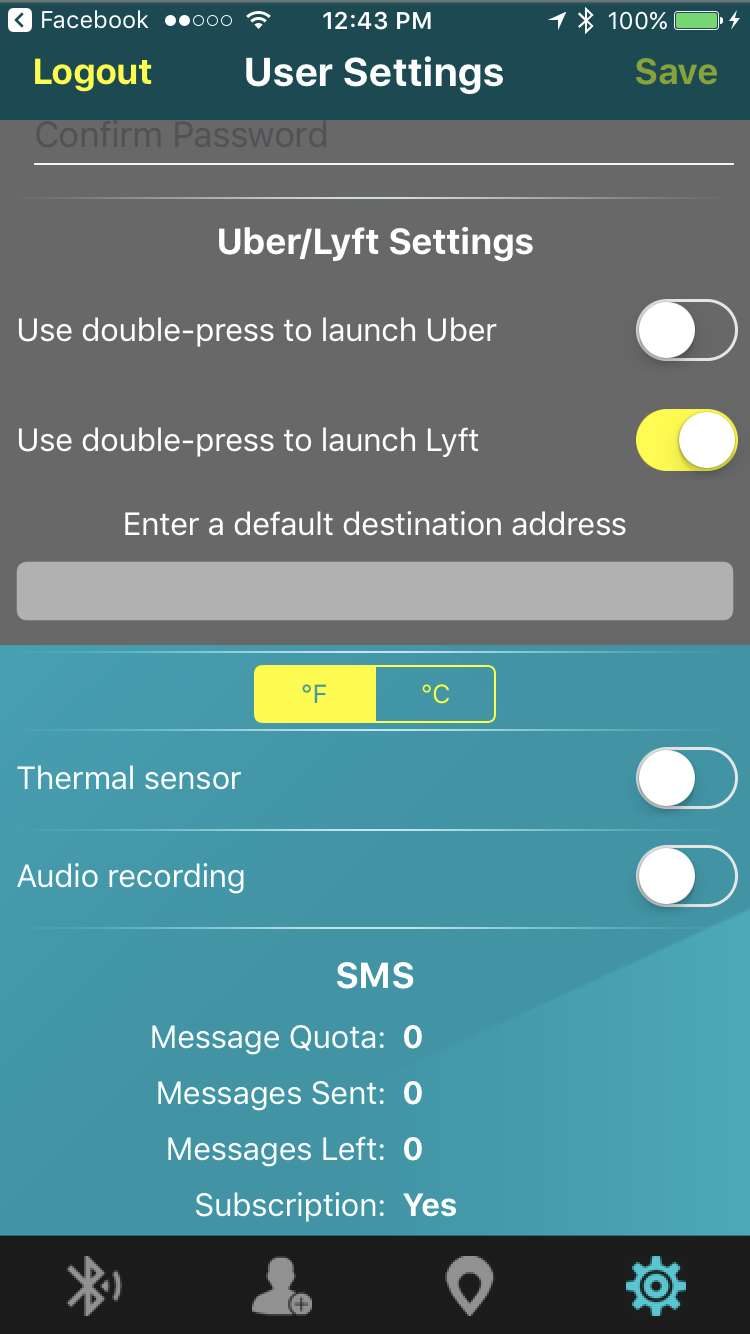The width and height of the screenshot is (750, 1334).
Task: Open the settings gear tab
Action: [656, 1286]
